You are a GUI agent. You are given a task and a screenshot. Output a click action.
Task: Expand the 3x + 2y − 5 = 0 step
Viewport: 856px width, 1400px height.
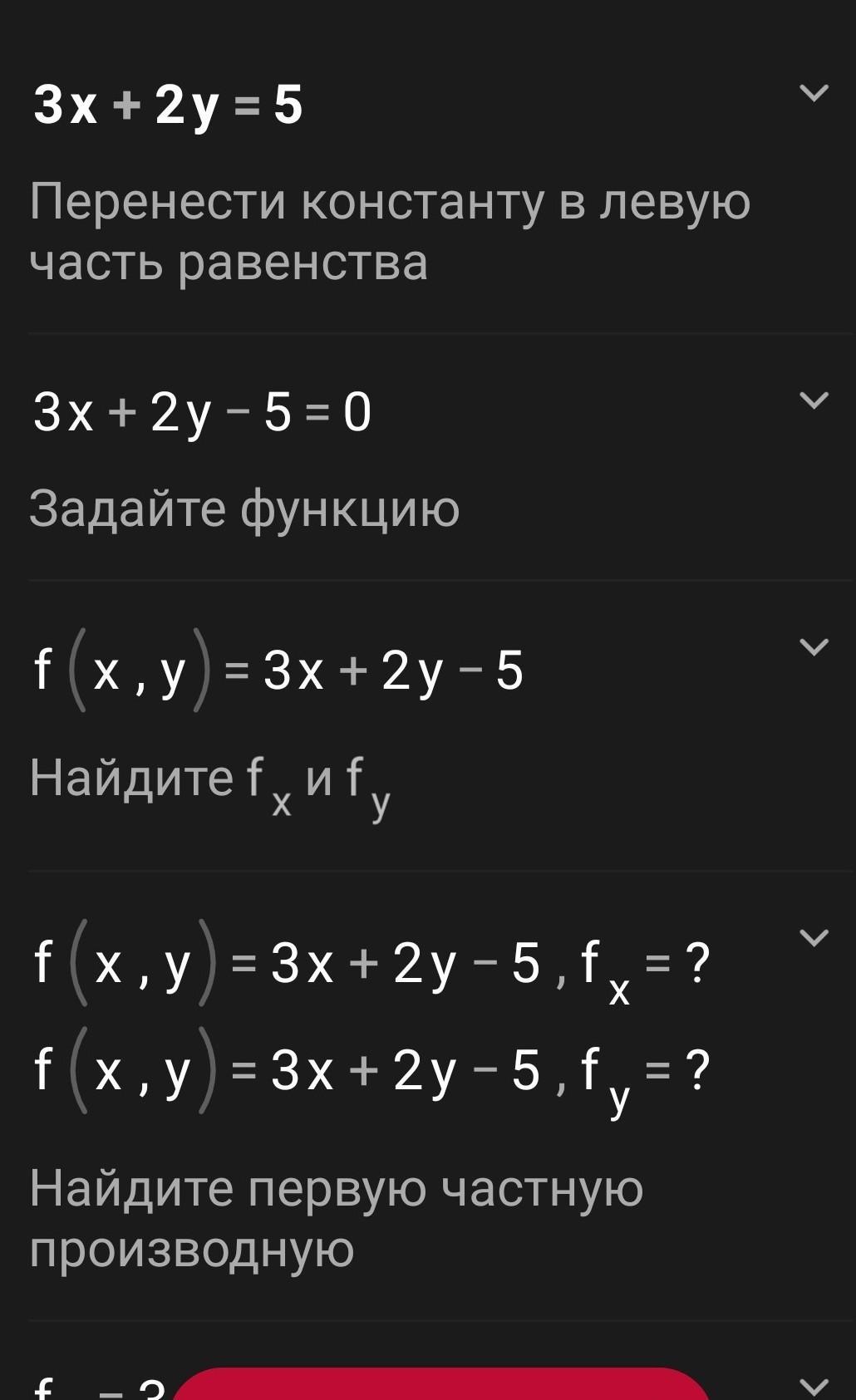coord(814,400)
